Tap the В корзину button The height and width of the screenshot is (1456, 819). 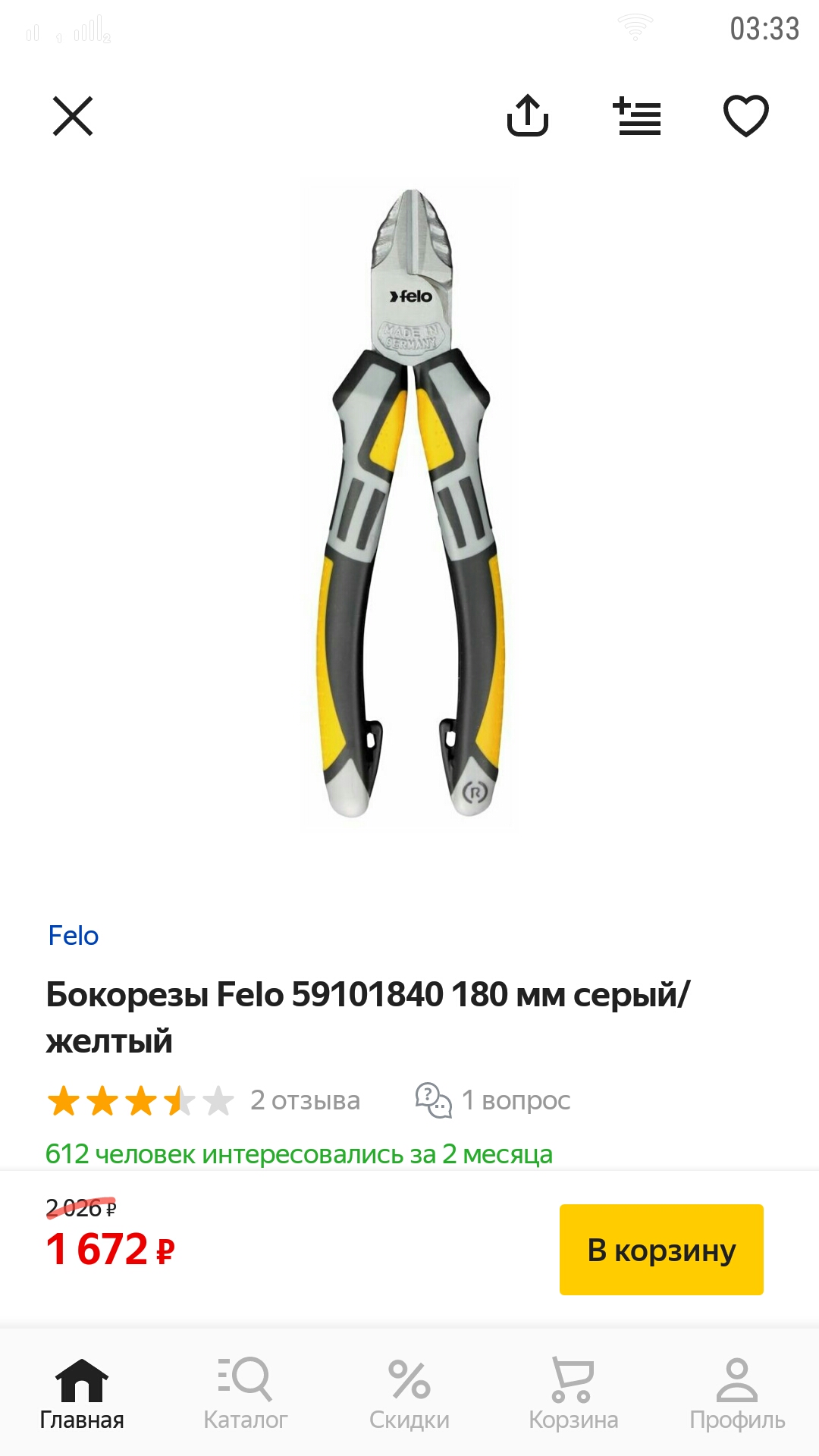coord(661,1250)
